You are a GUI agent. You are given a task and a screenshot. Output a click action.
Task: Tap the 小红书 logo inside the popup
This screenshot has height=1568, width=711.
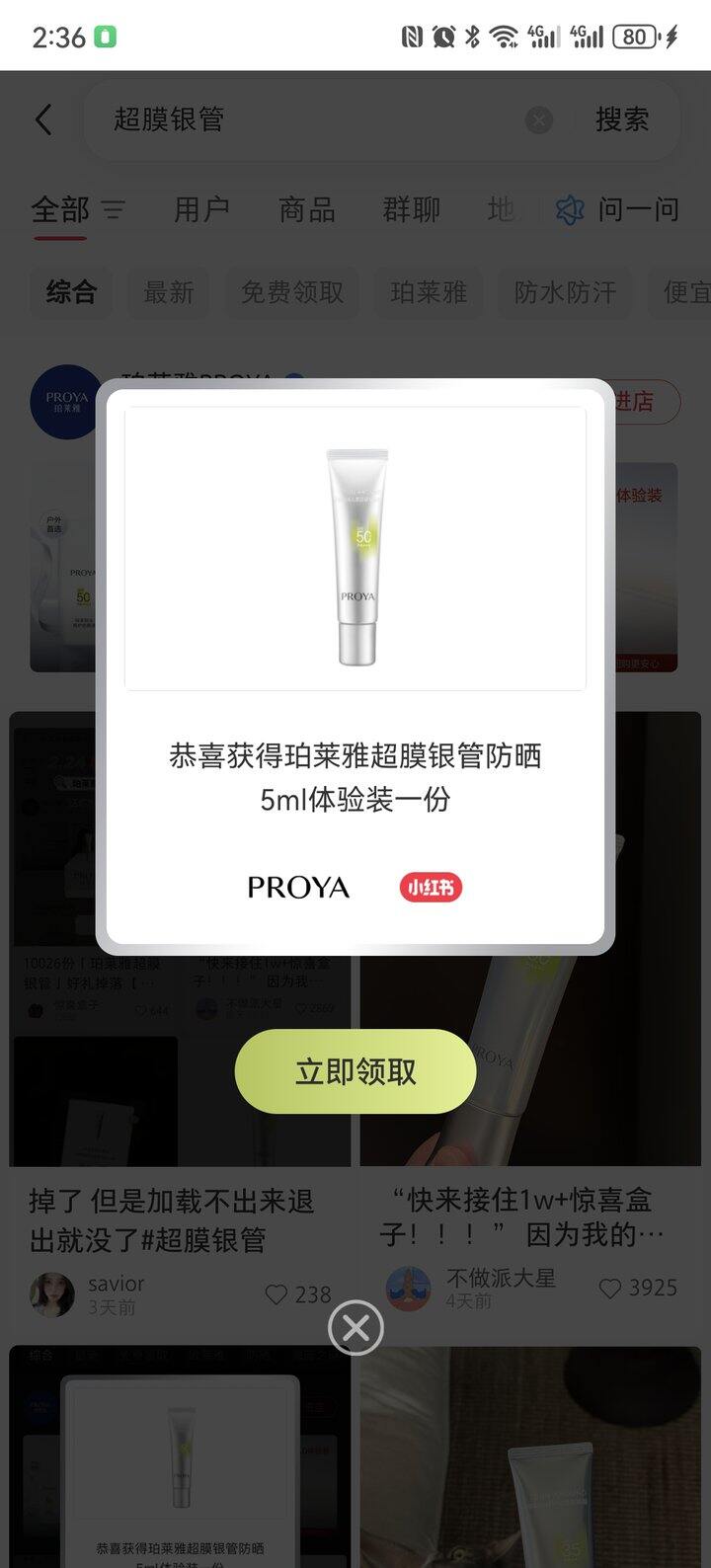coord(430,886)
